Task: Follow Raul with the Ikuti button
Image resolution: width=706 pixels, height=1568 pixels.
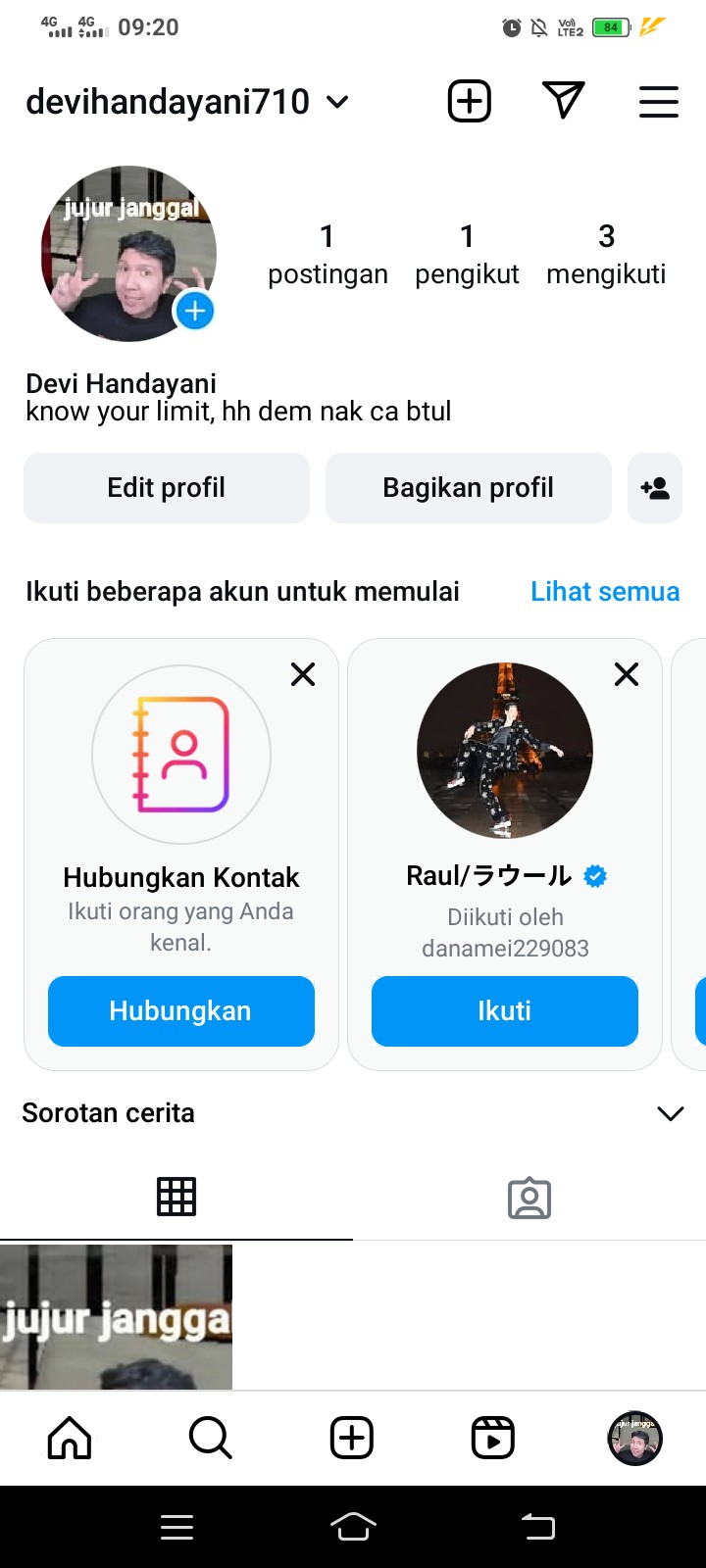Action: click(505, 1011)
